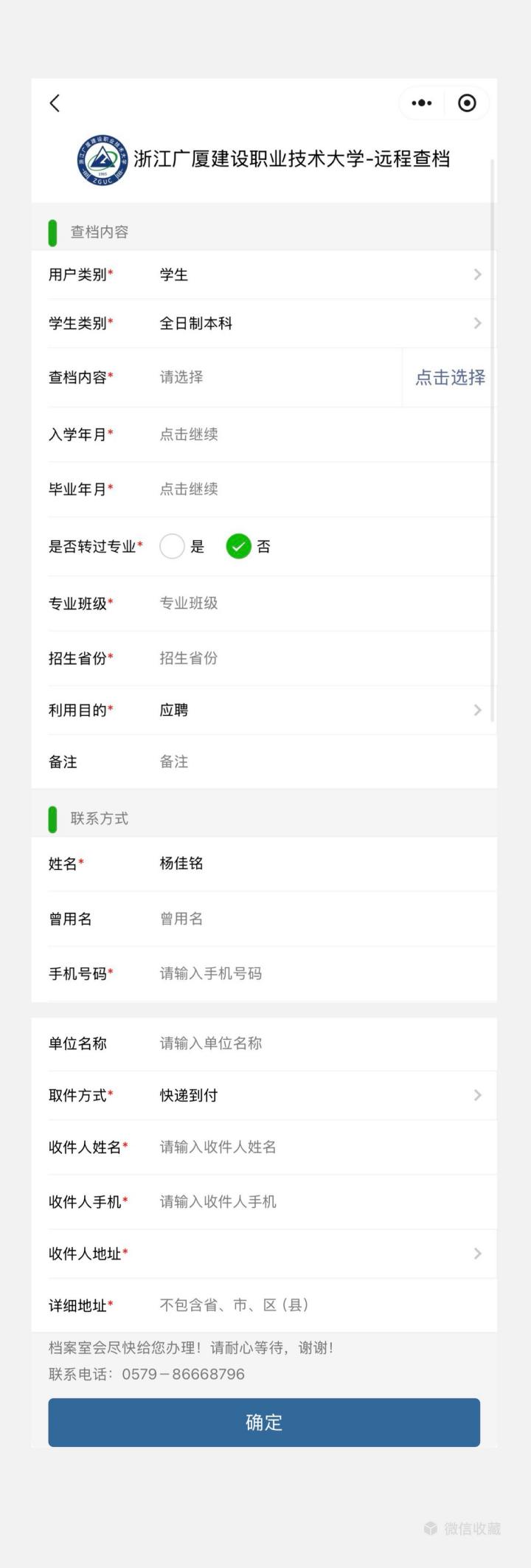The image size is (531, 1568).
Task: Open the mini program more-options menu
Action: [422, 103]
